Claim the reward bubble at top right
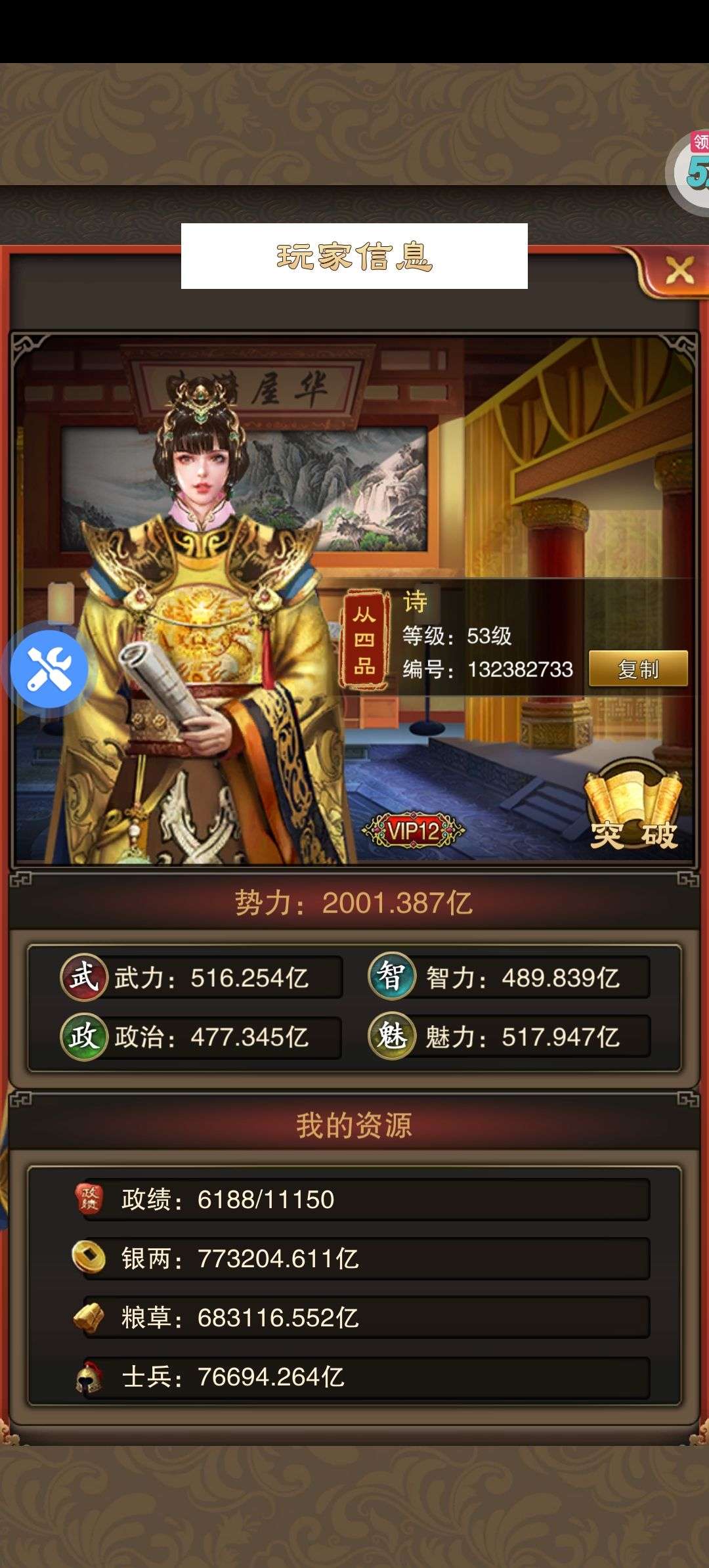 pyautogui.click(x=693, y=171)
